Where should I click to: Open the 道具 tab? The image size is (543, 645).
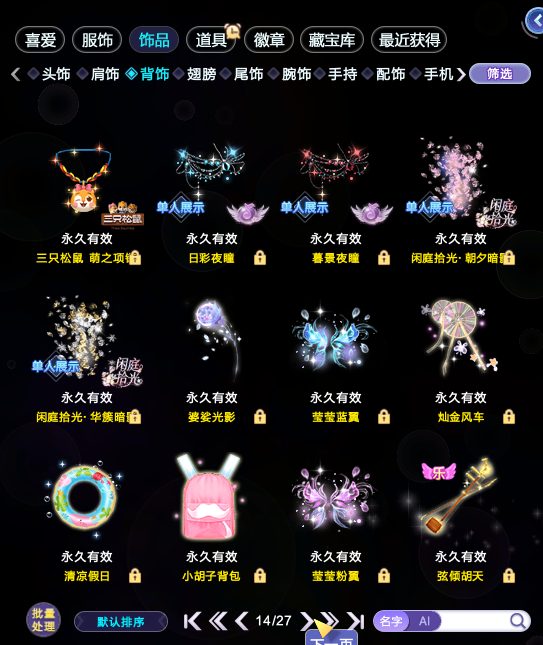click(211, 40)
